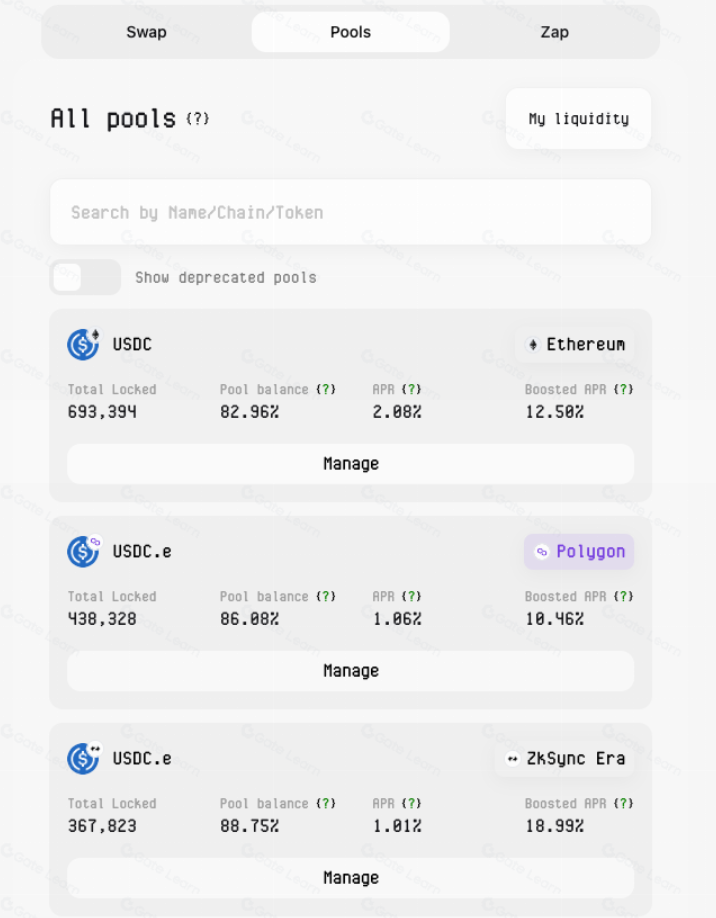Show Pool balance help for Ethereum pool
Image resolution: width=716 pixels, height=918 pixels.
326,389
